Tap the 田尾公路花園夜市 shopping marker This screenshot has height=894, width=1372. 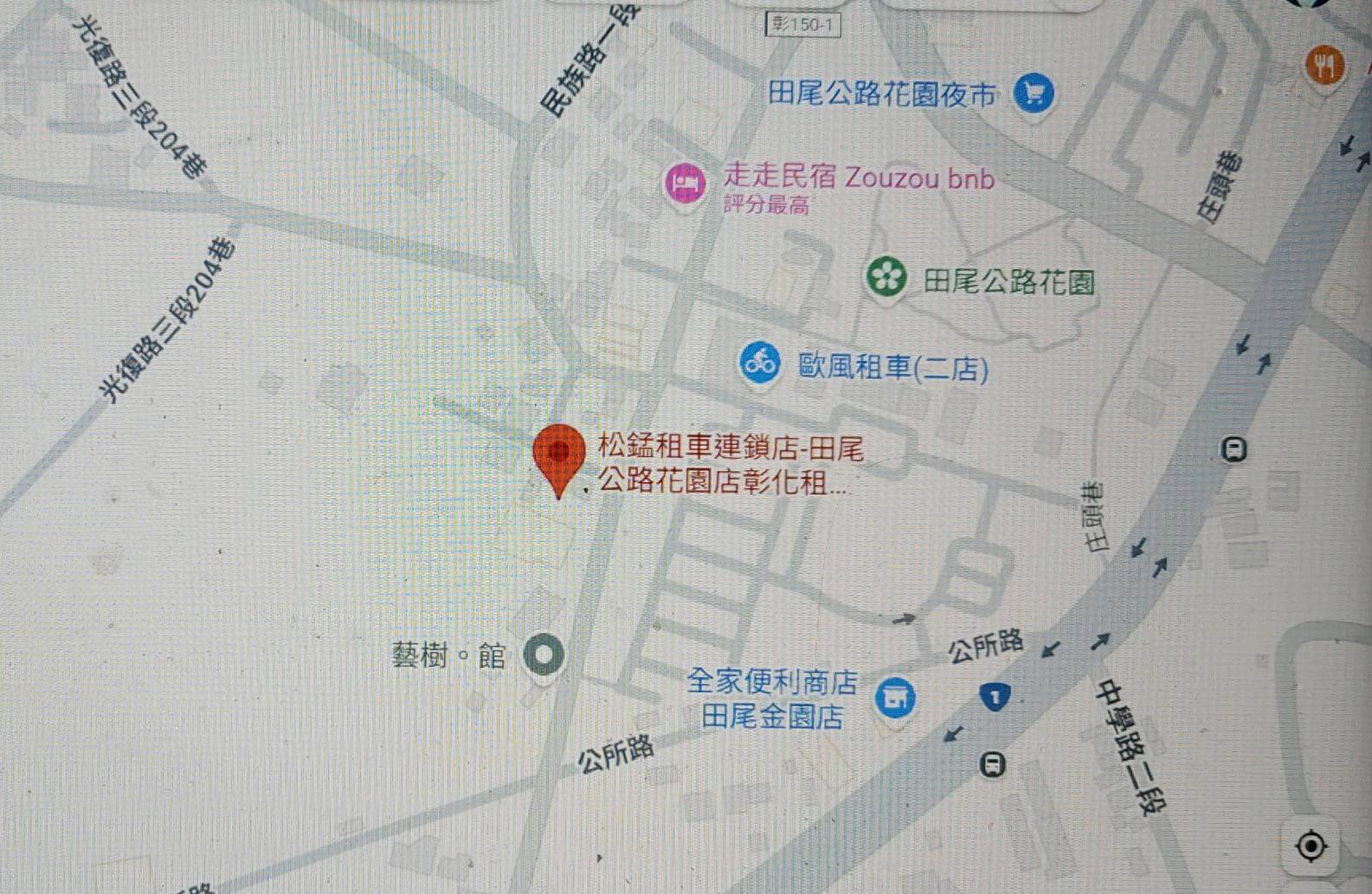[1034, 93]
